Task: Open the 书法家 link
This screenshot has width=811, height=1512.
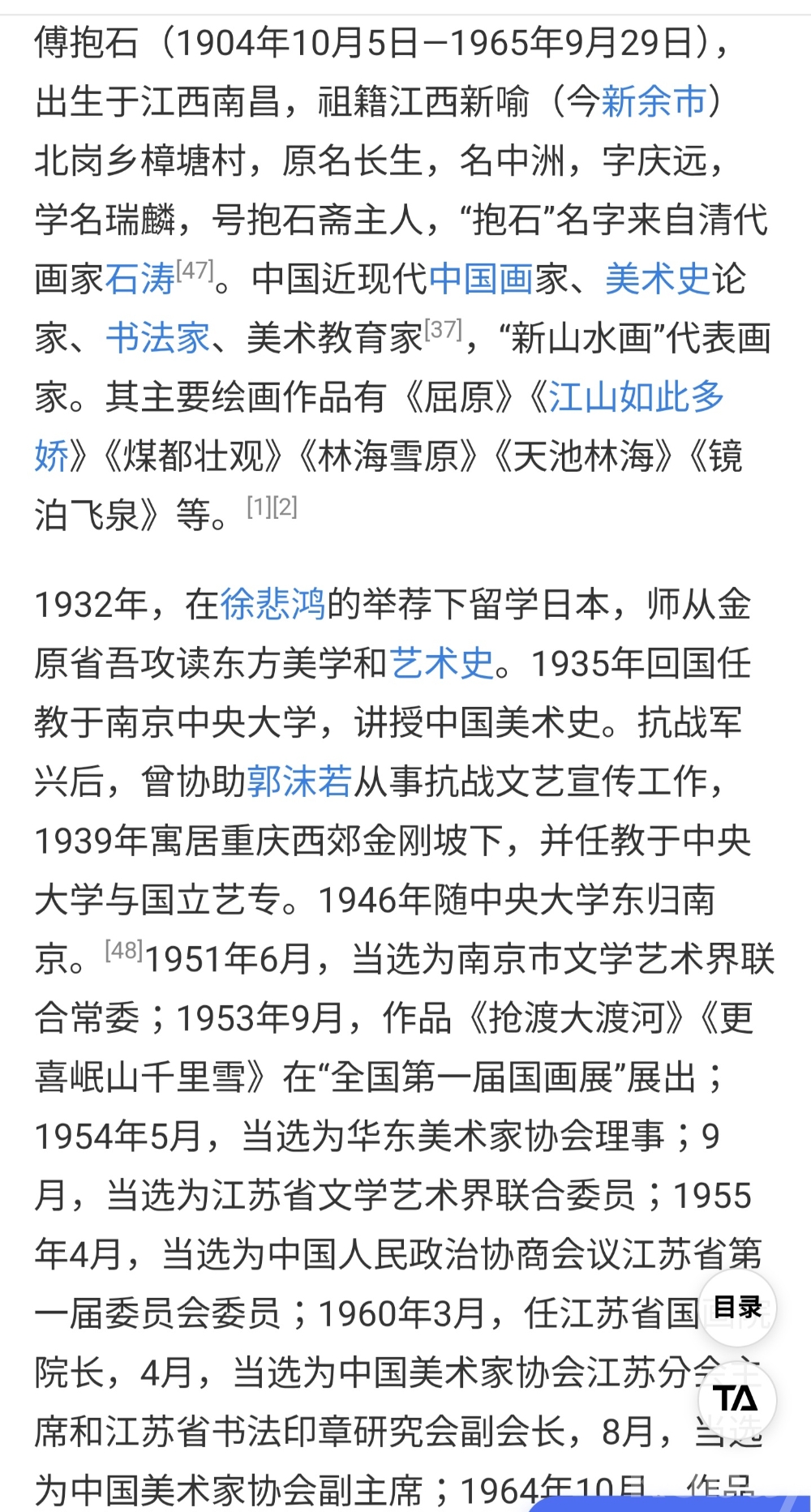Action: (x=157, y=339)
